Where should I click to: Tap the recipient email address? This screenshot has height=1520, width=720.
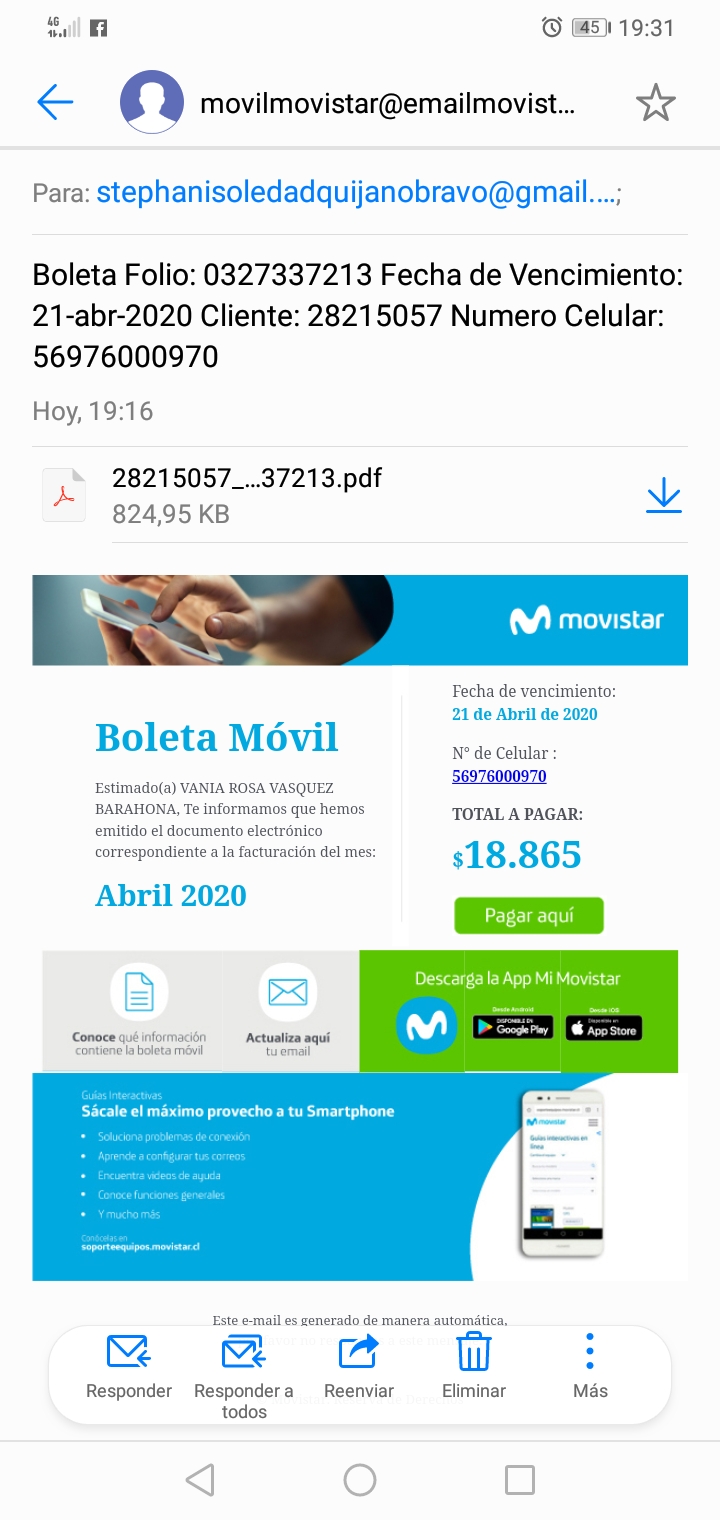355,193
